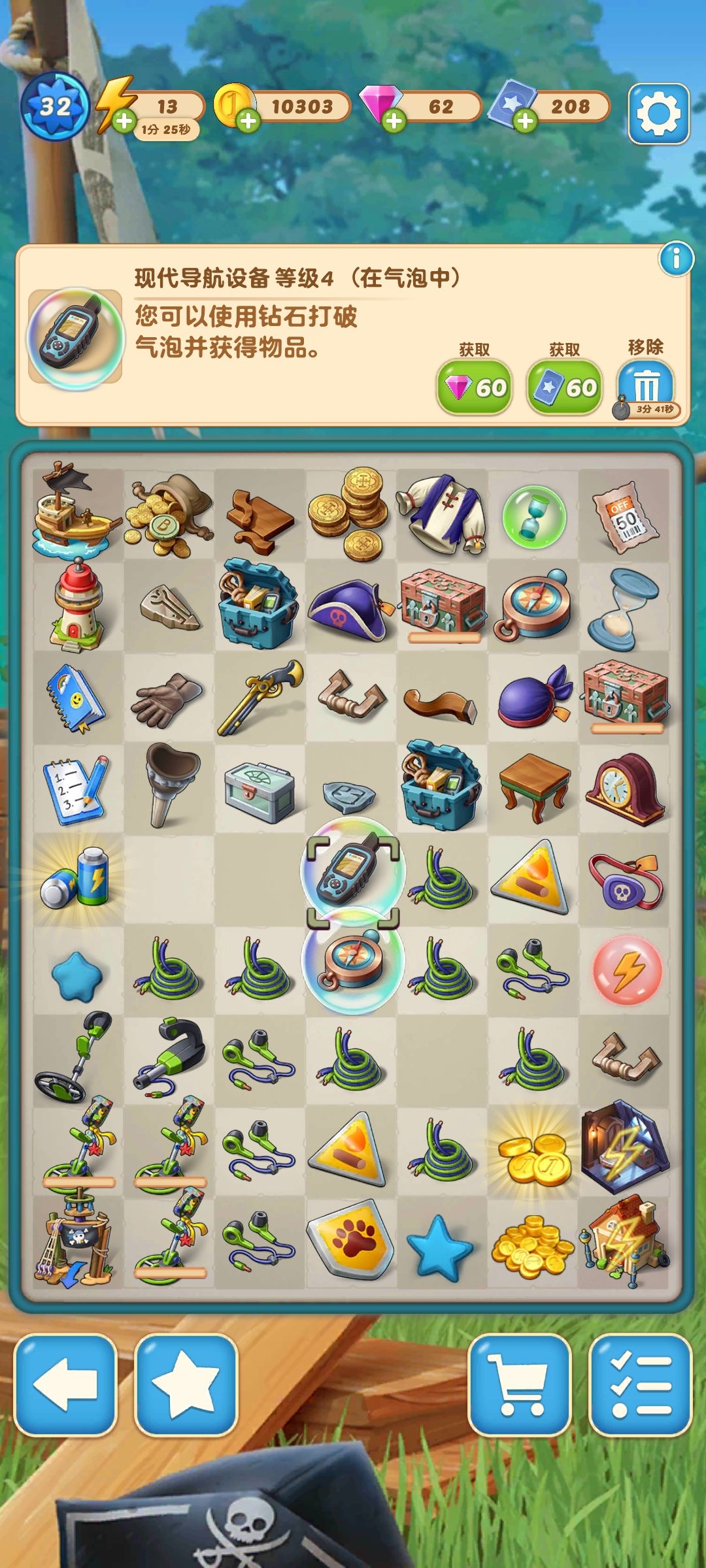
Task: Add more energy with the plus button
Action: coord(124,122)
